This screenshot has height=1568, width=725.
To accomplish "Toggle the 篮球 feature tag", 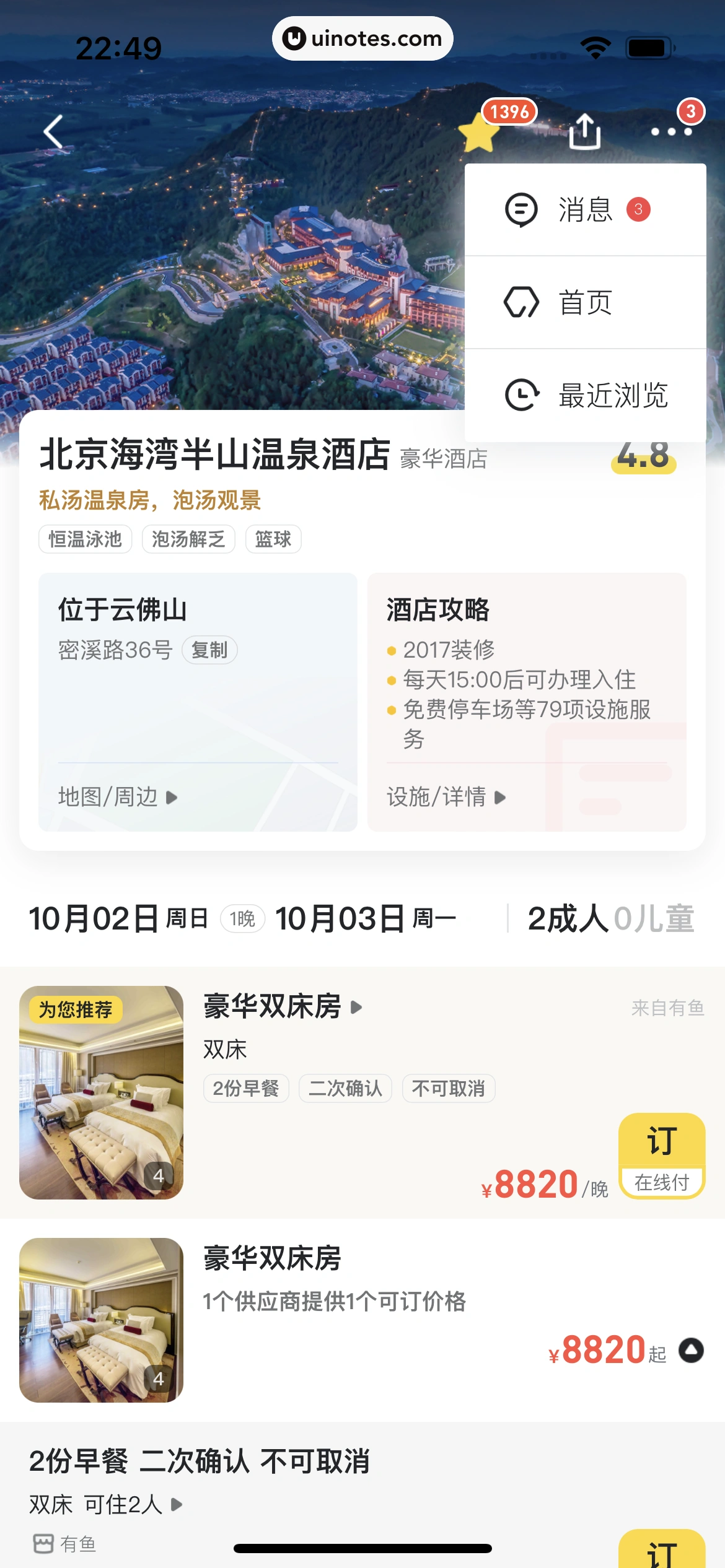I will 273,539.
